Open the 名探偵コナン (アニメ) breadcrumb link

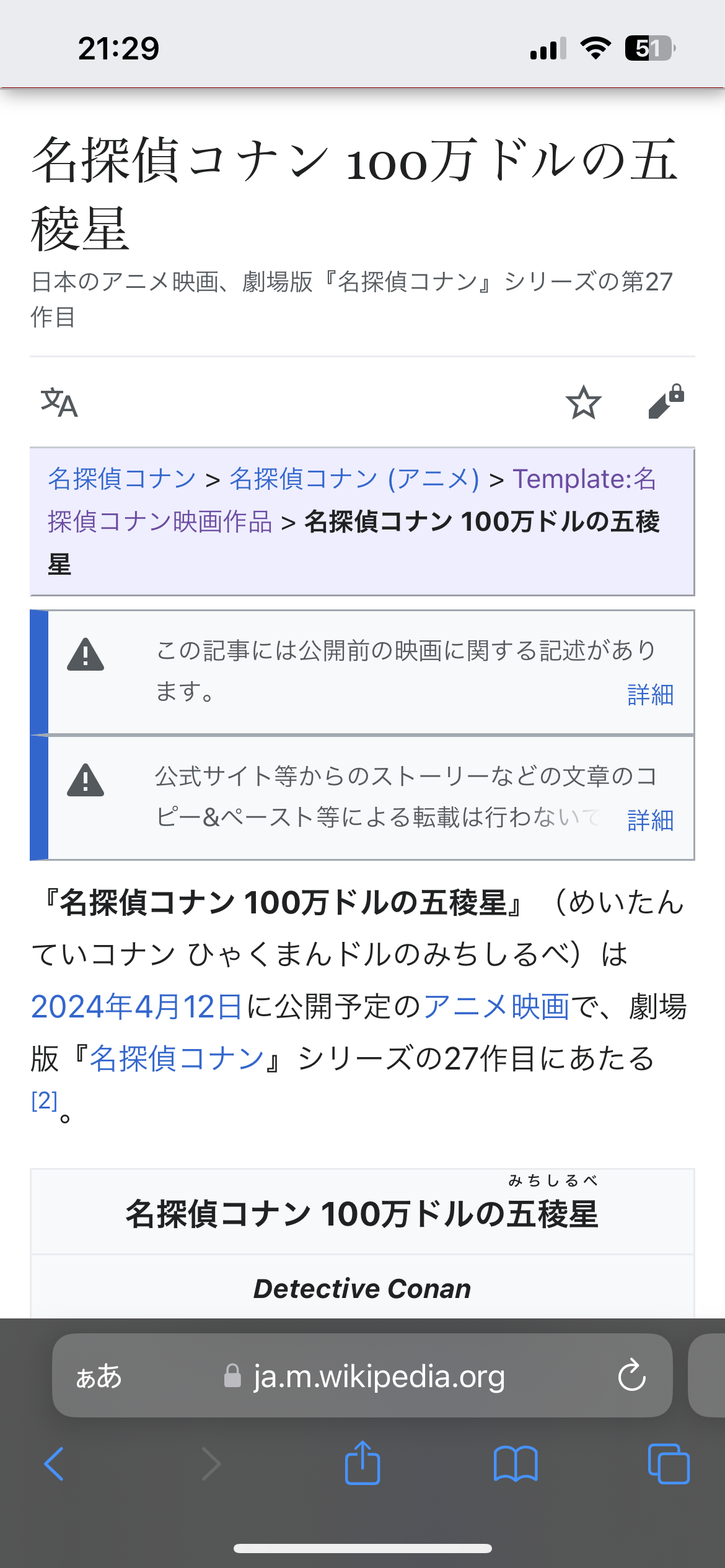(354, 479)
